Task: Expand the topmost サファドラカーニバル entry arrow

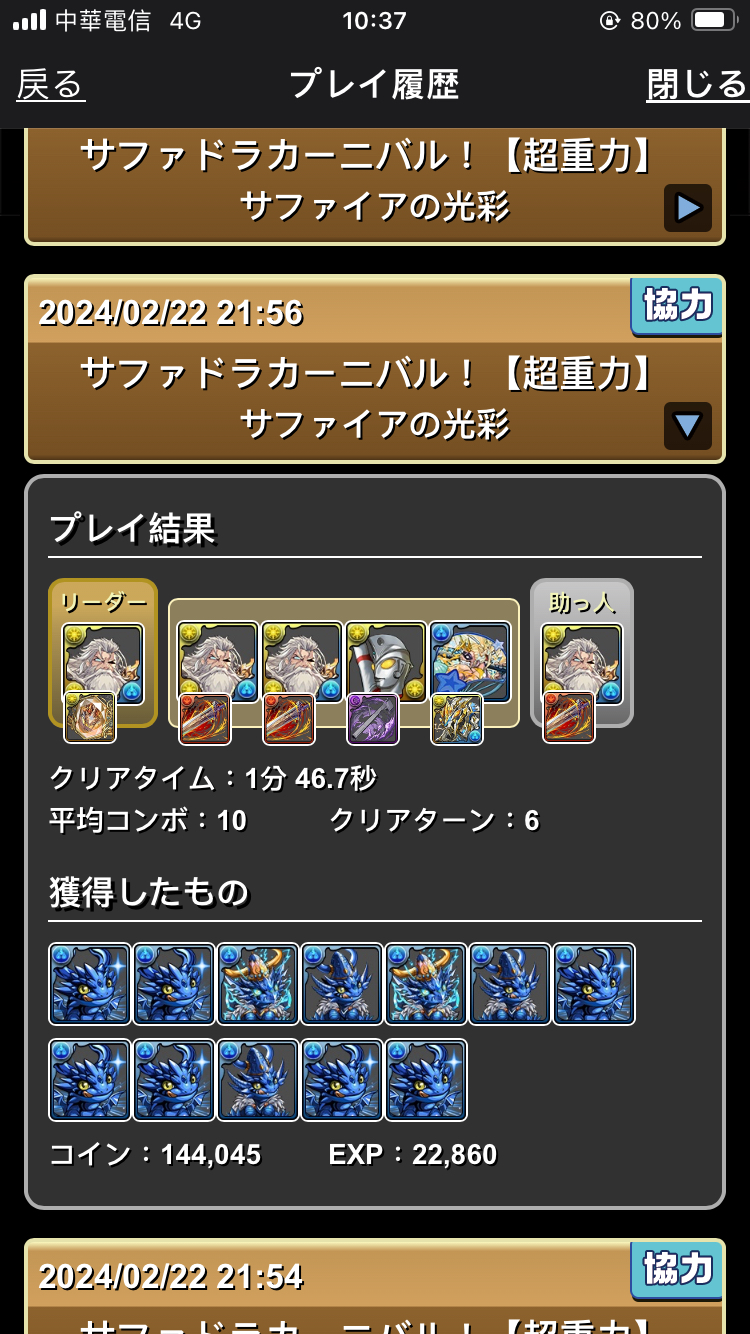Action: (x=688, y=208)
